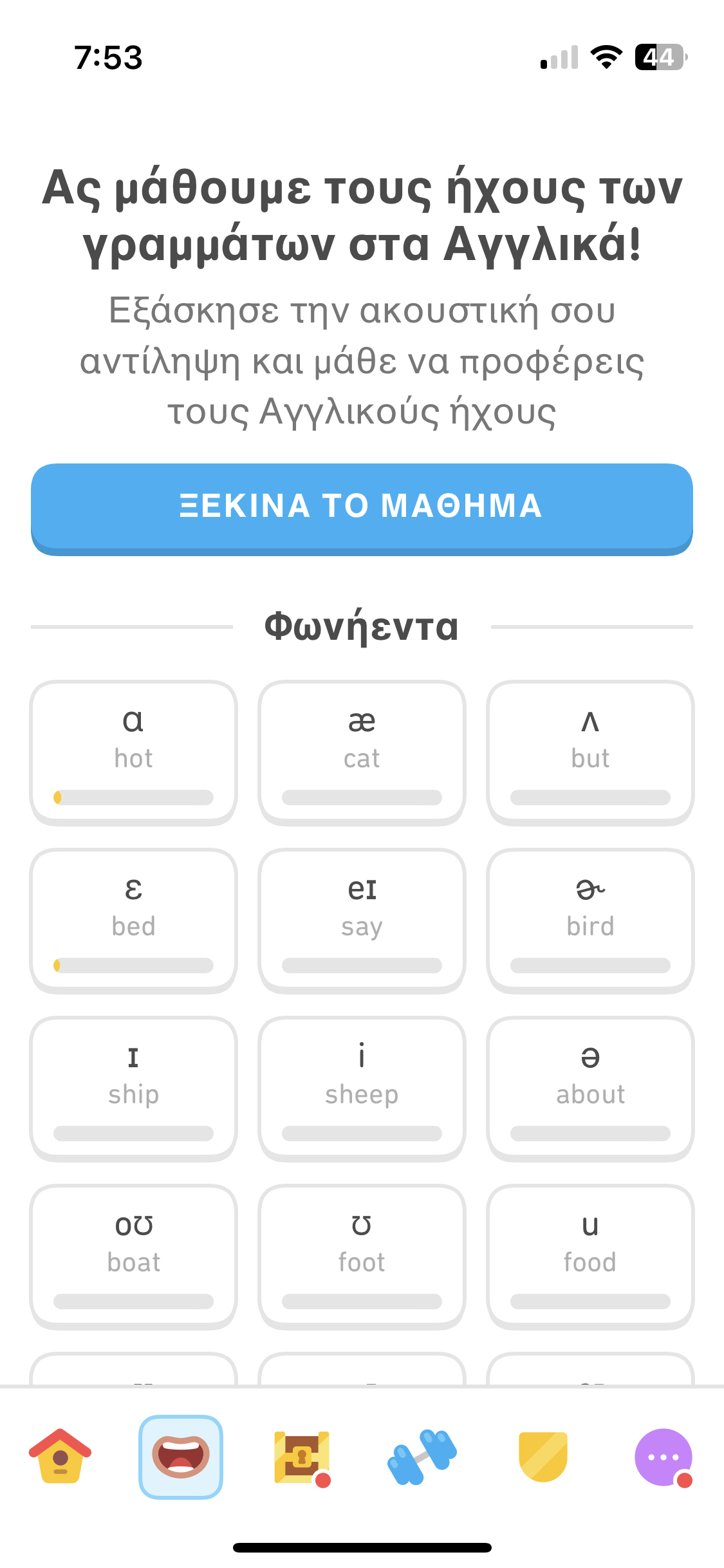Screen dimensions: 724x1568
Task: Tap the 'boat' vowel sound card
Action: (x=134, y=1256)
